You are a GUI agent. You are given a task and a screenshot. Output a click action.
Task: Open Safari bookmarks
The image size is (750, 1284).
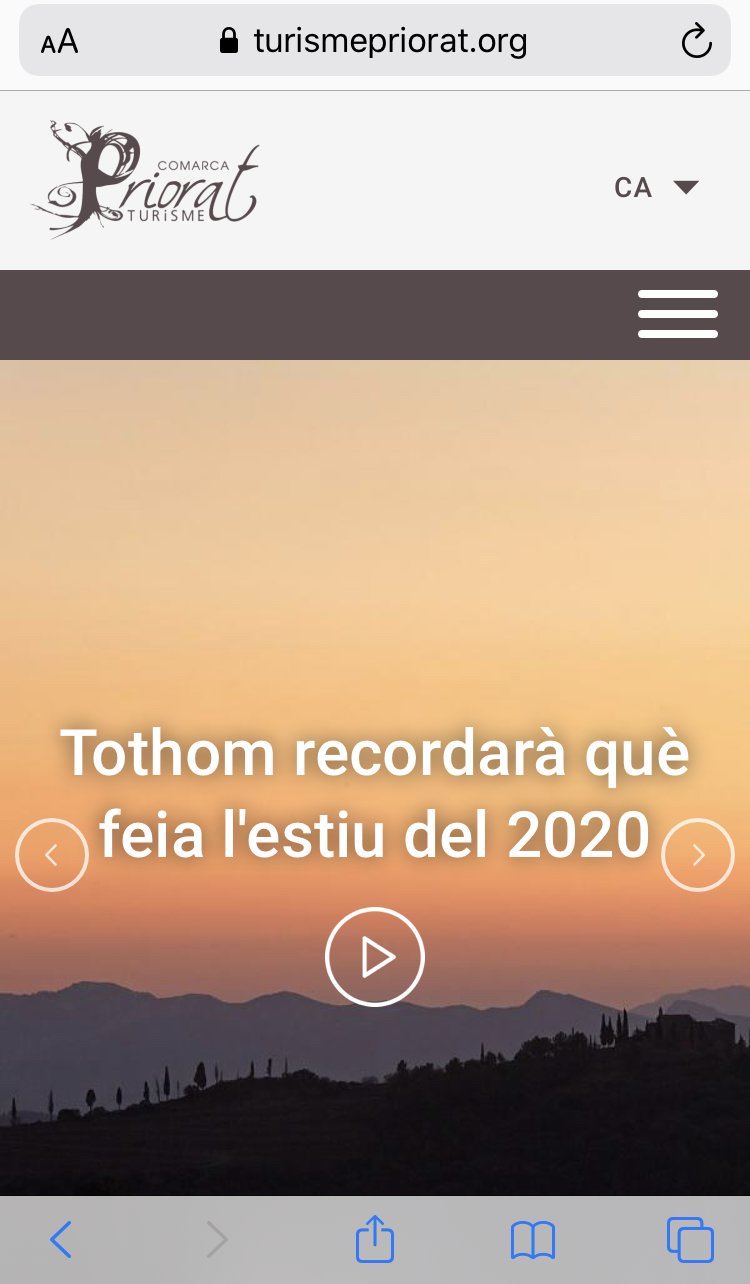(x=533, y=1240)
